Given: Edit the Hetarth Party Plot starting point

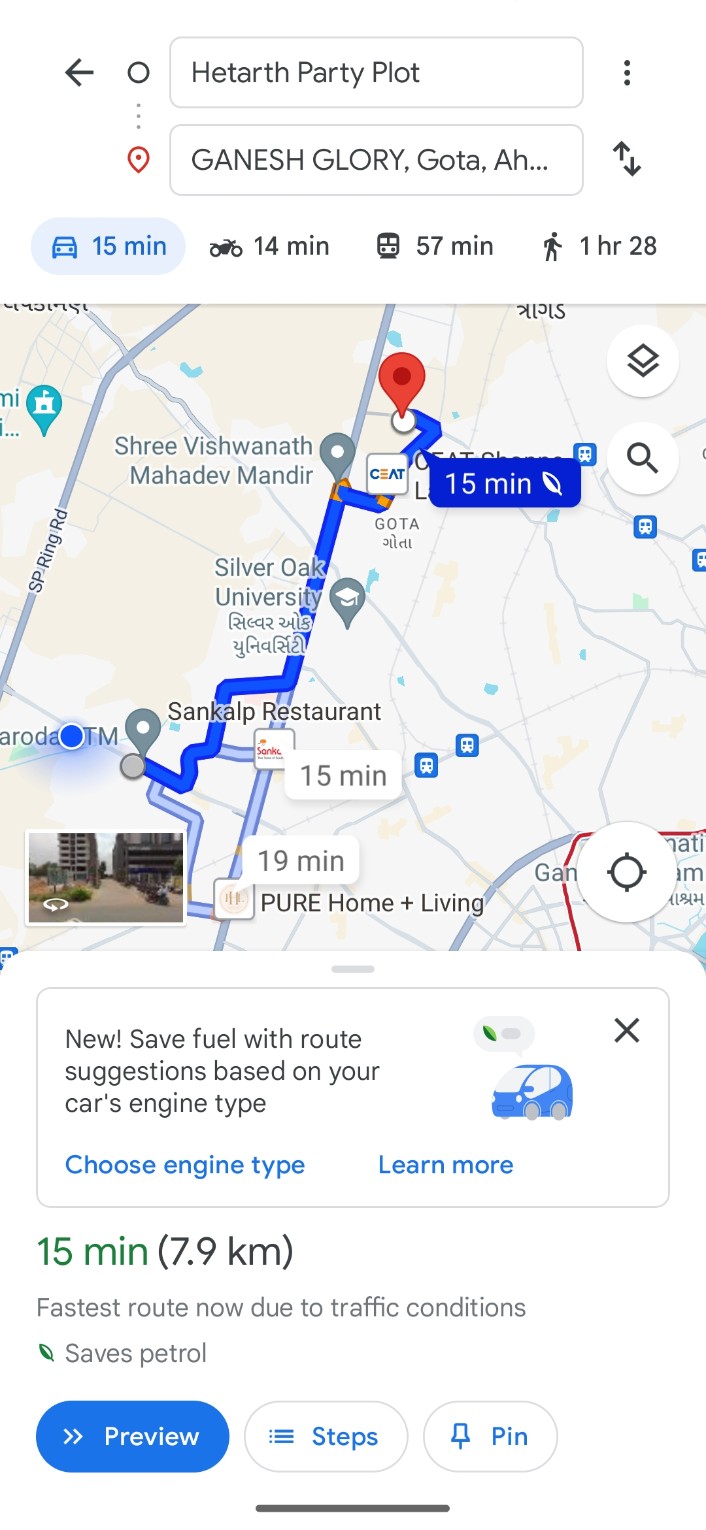Looking at the screenshot, I should tap(376, 72).
